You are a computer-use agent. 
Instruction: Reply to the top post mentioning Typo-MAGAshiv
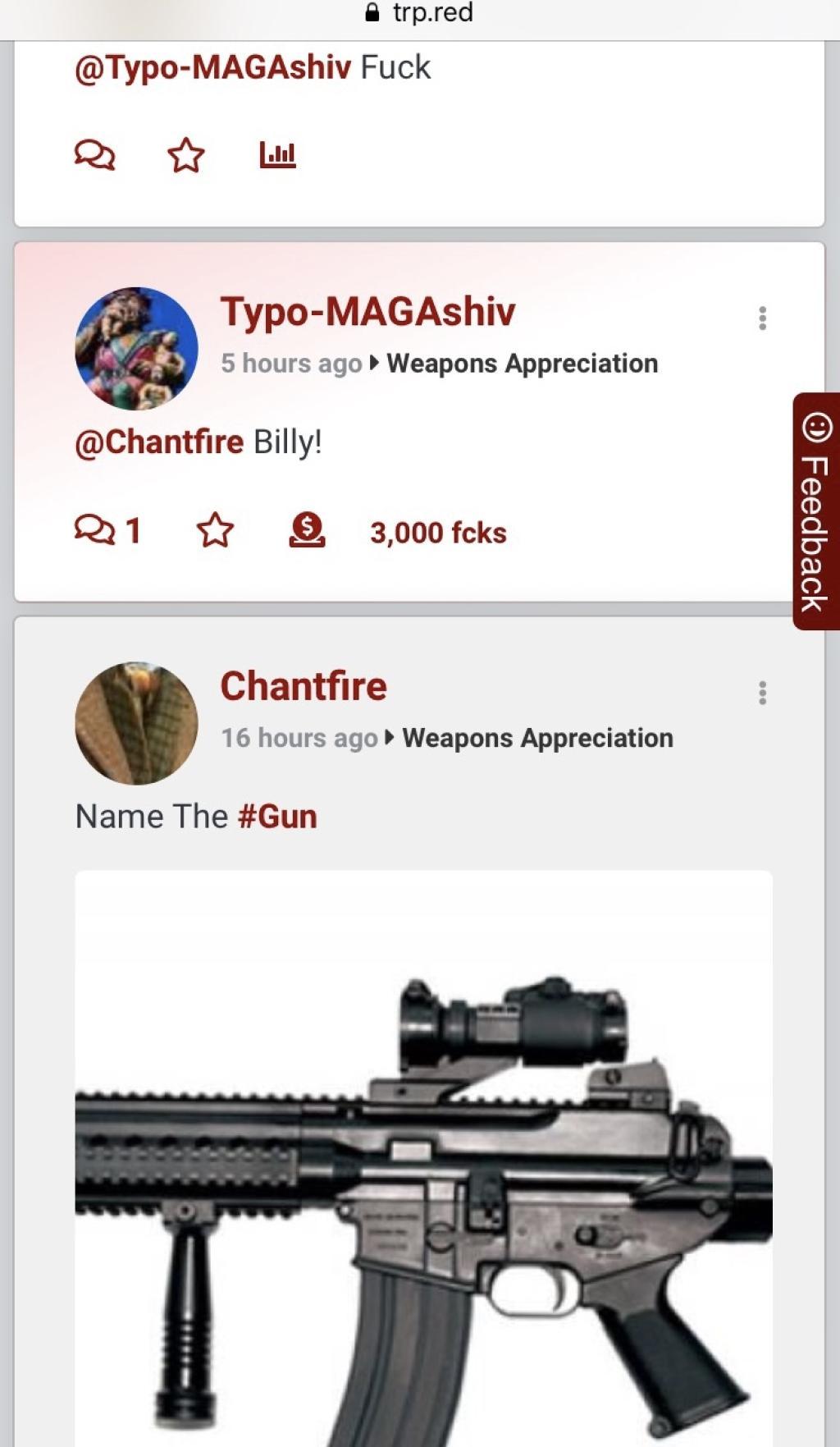click(x=95, y=154)
